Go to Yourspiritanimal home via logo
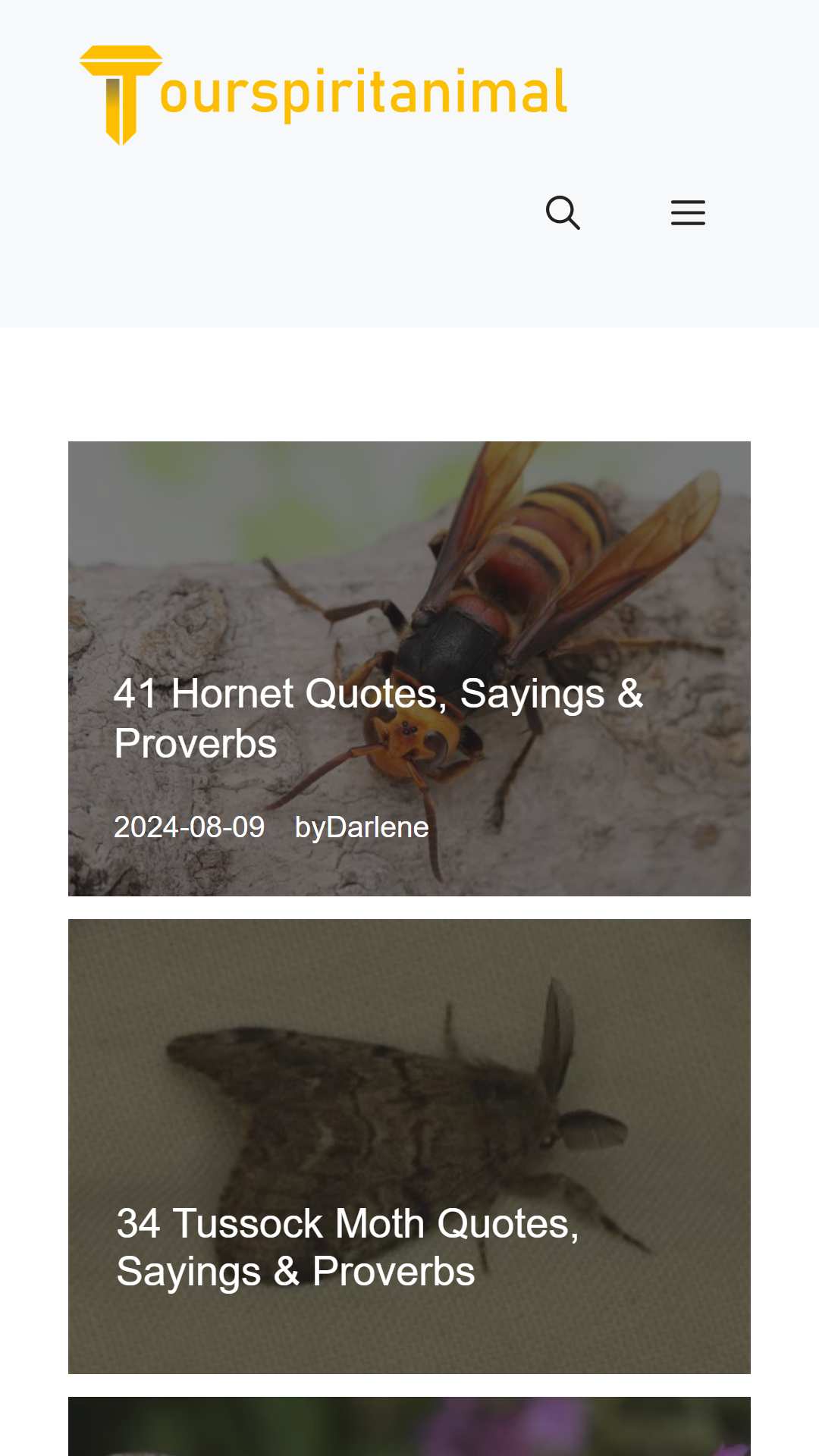 pos(324,95)
